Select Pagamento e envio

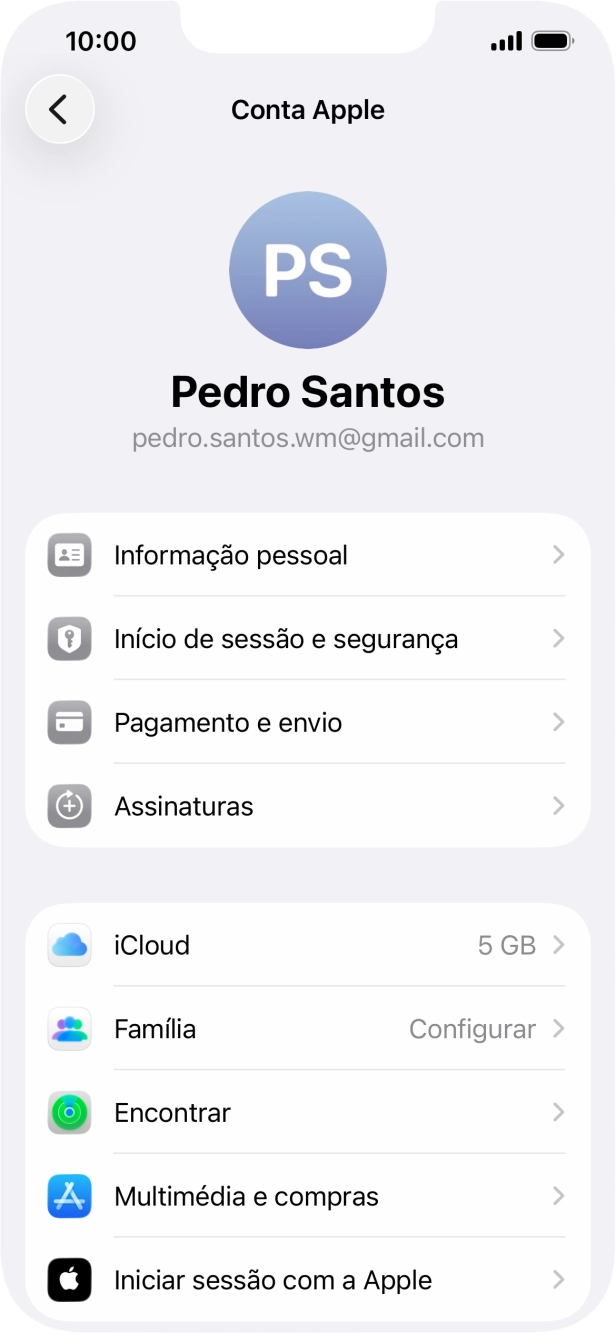(x=308, y=722)
